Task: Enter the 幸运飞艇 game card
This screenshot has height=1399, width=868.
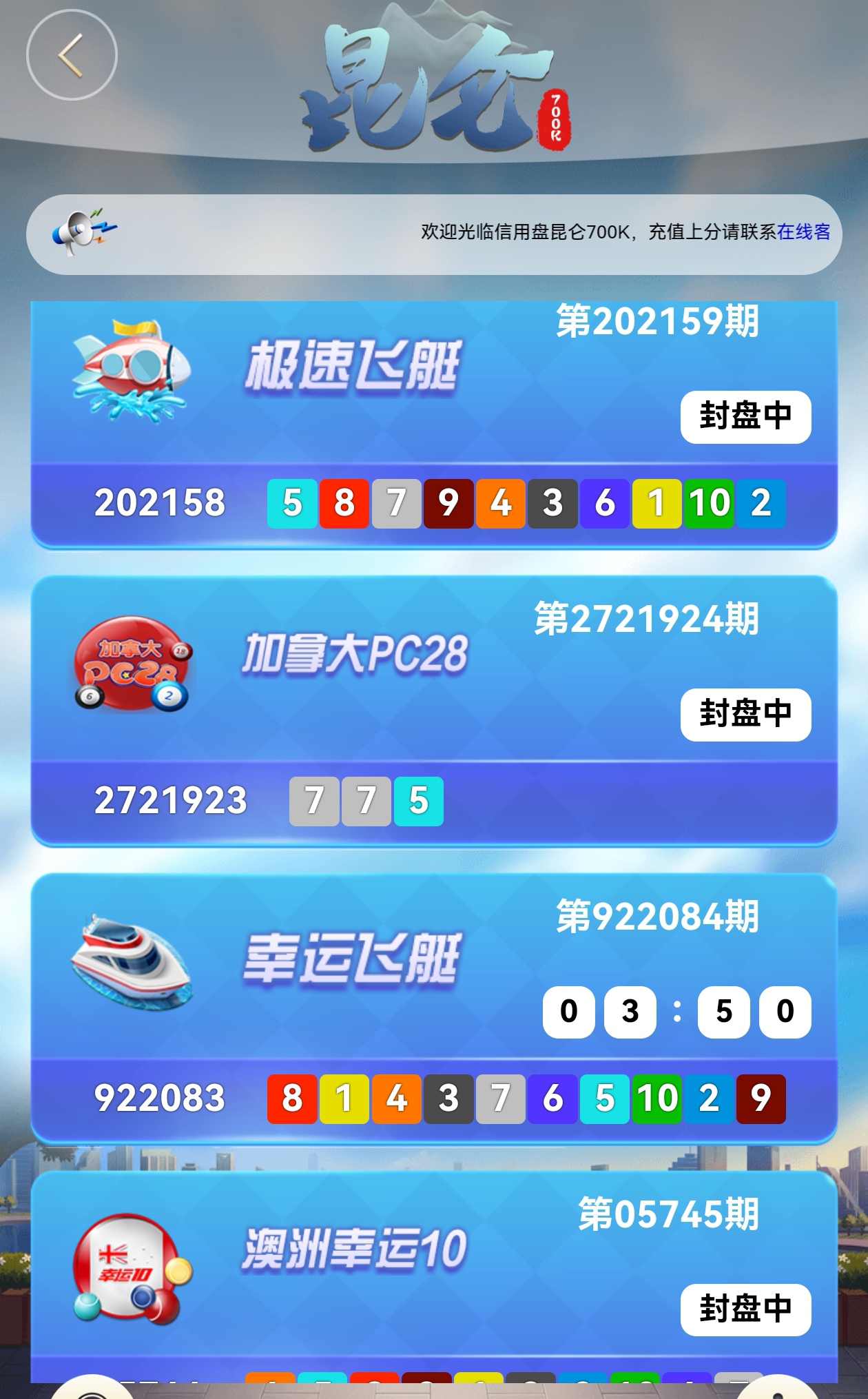Action: click(x=351, y=959)
